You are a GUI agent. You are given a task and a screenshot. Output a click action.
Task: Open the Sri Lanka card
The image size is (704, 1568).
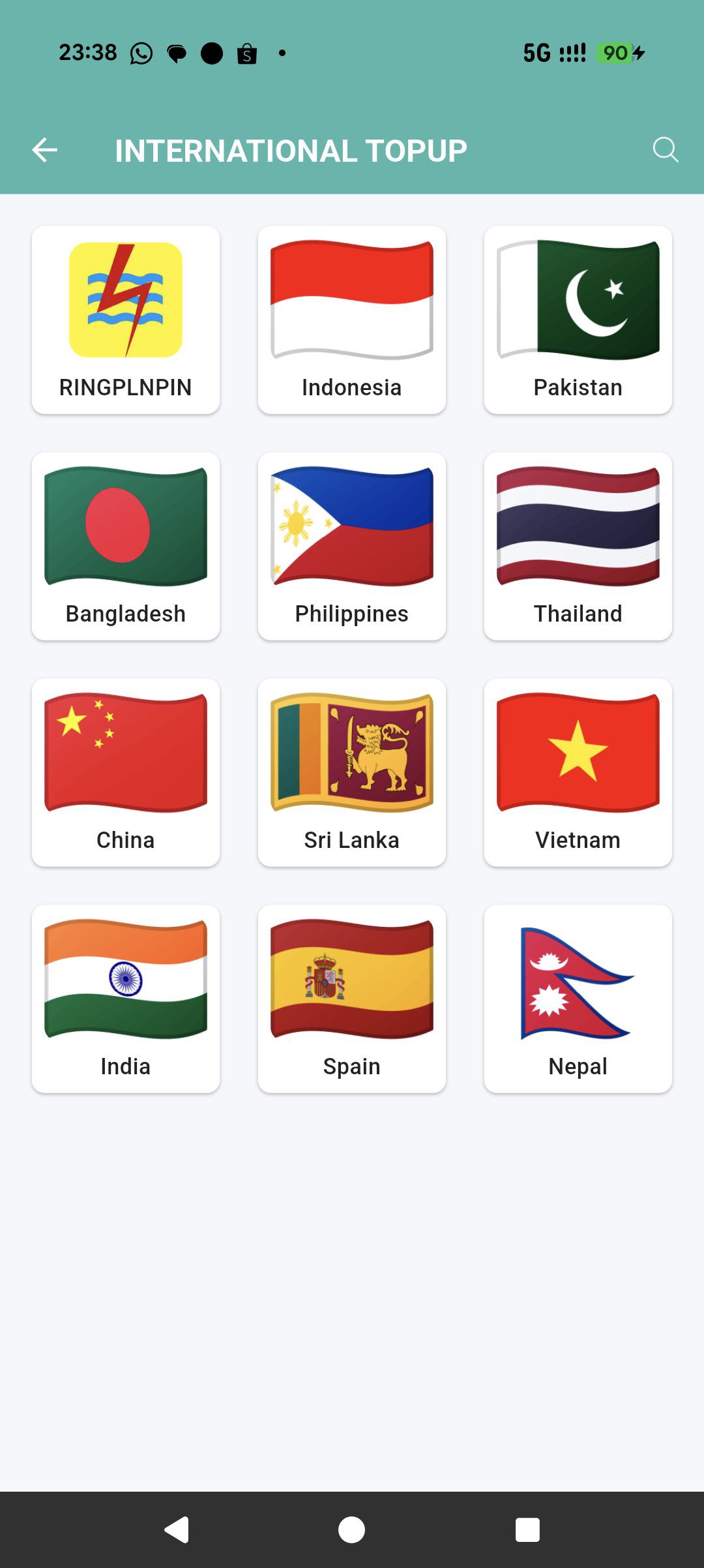point(352,772)
